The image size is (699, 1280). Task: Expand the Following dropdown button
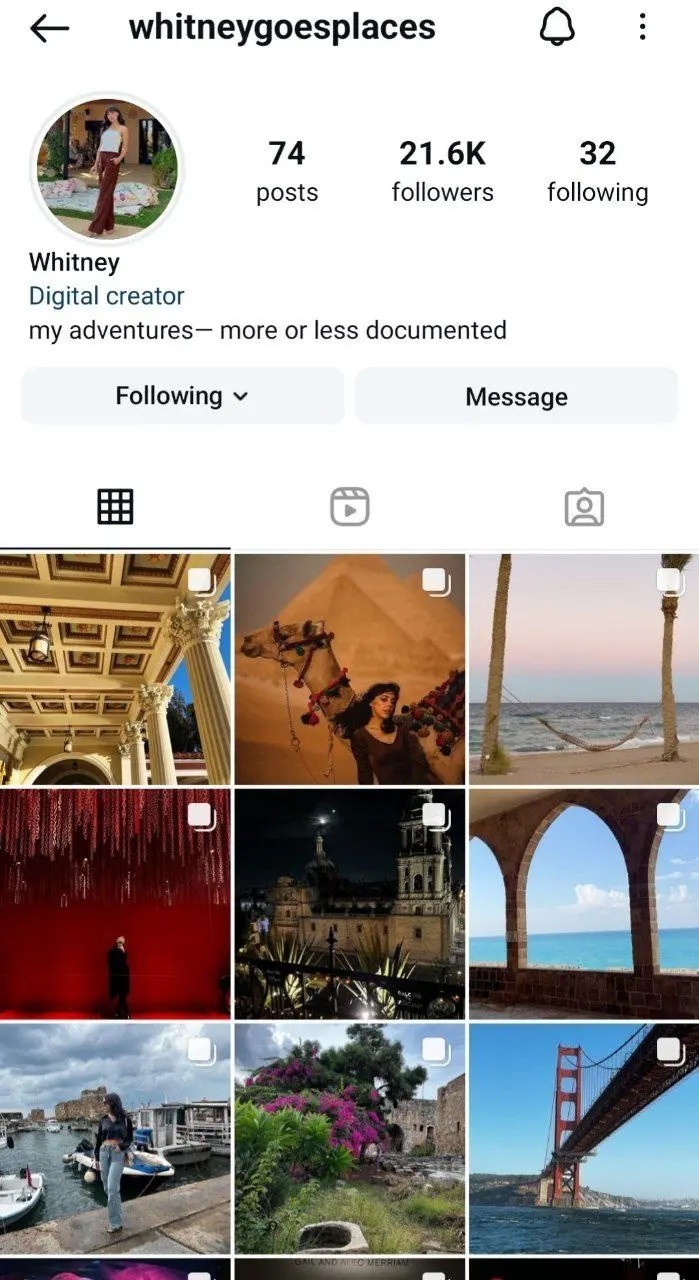(183, 396)
